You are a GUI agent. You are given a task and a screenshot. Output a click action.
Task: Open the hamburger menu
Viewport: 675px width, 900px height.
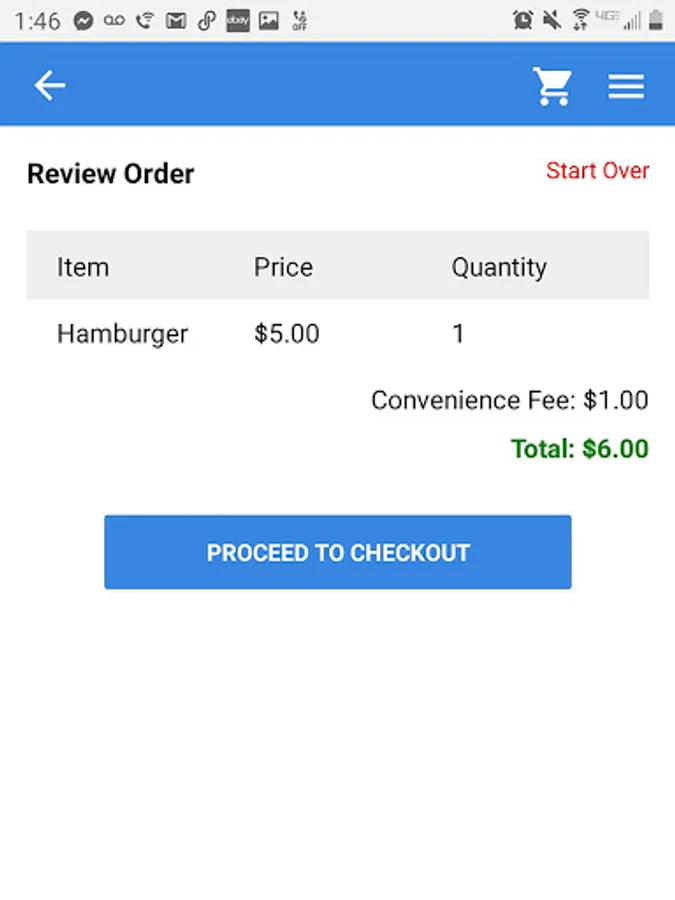(626, 87)
